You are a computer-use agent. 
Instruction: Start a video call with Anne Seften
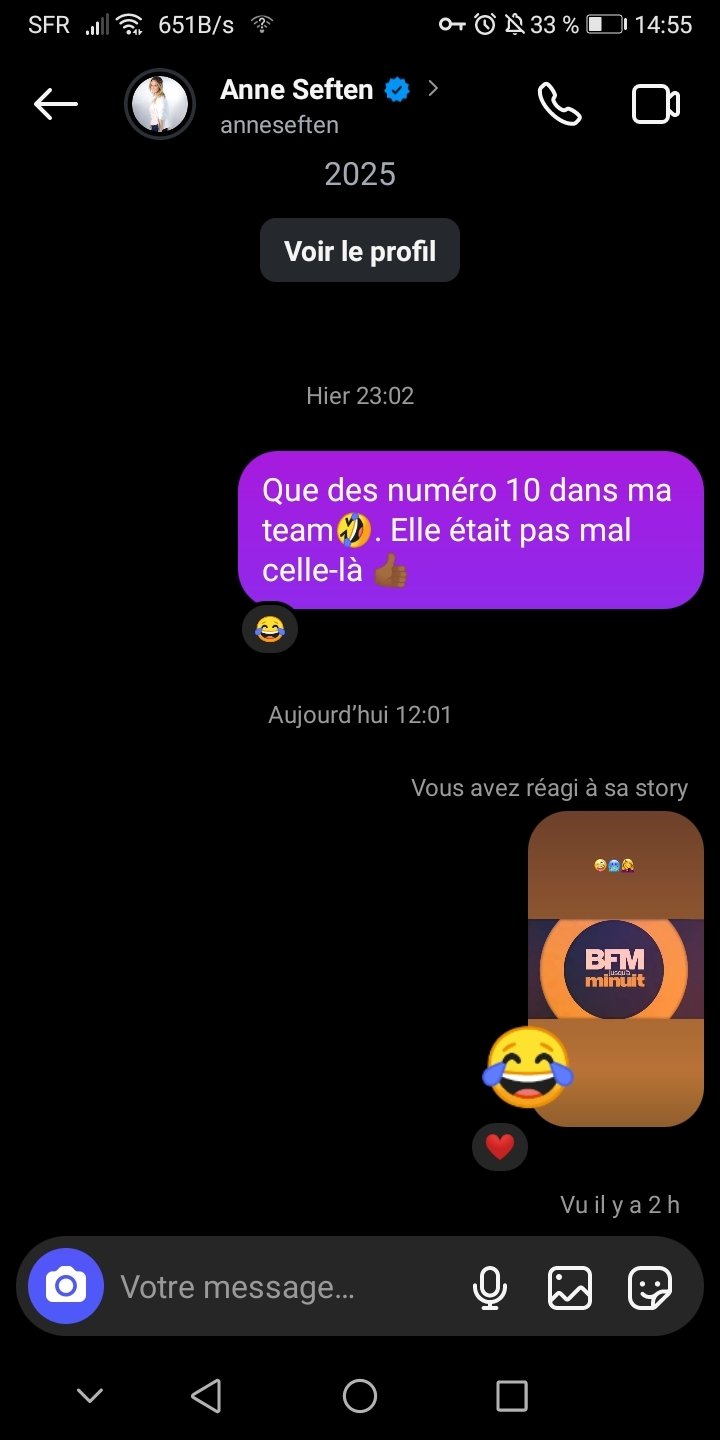(x=656, y=104)
